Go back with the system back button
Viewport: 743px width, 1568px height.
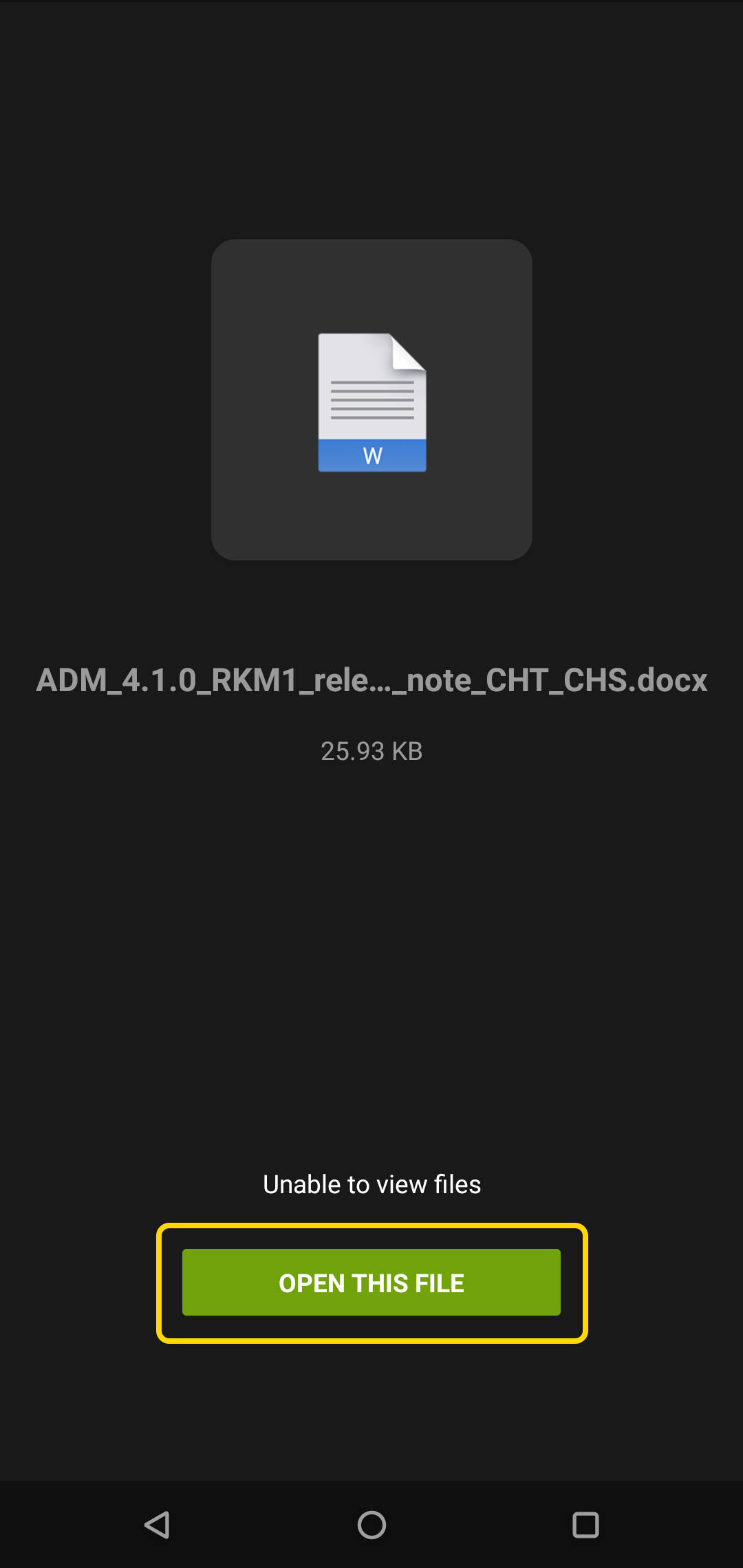(158, 1525)
